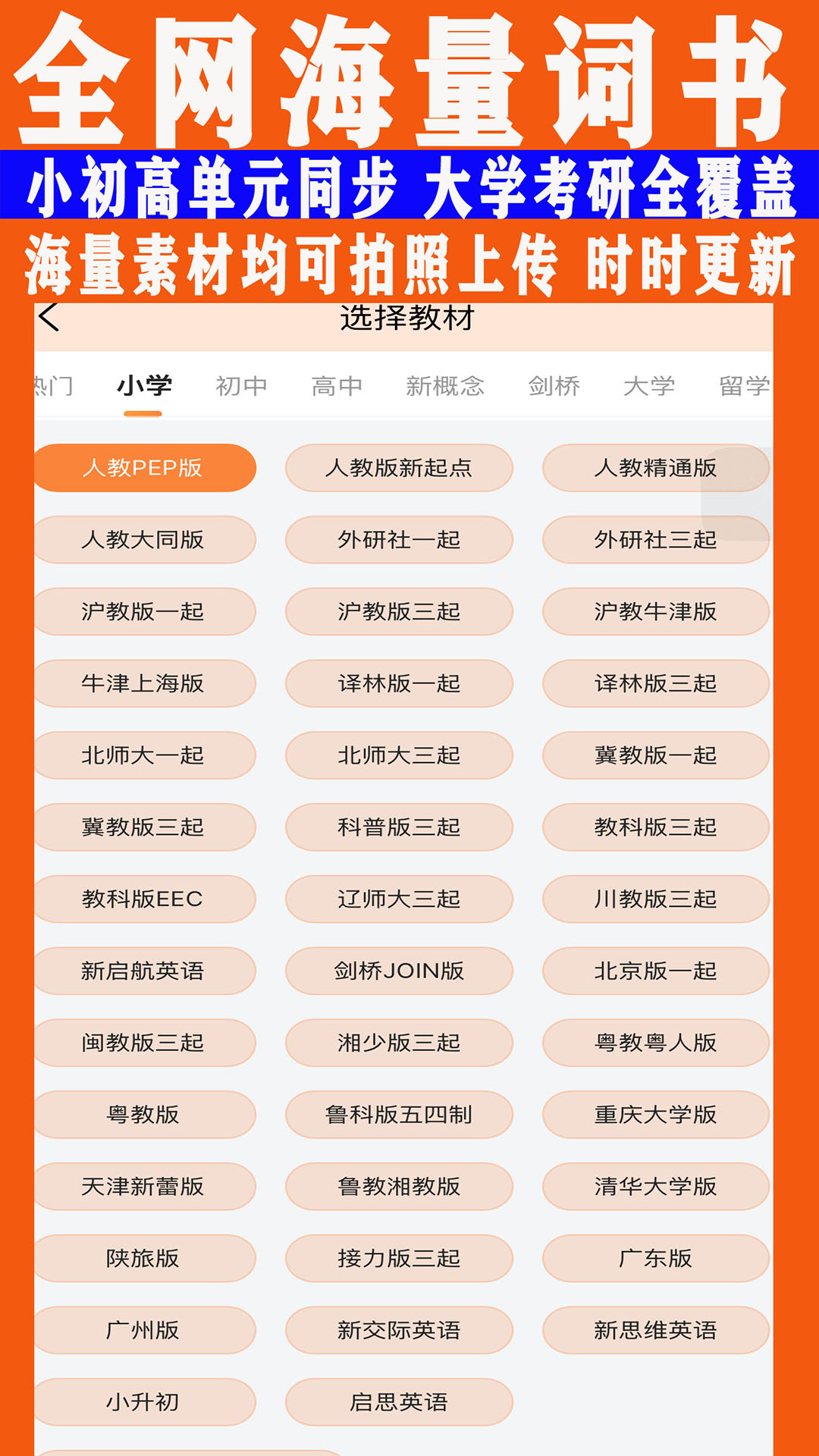Select the 人教PEP版 textbook
Image resolution: width=819 pixels, height=1456 pixels.
tap(144, 468)
